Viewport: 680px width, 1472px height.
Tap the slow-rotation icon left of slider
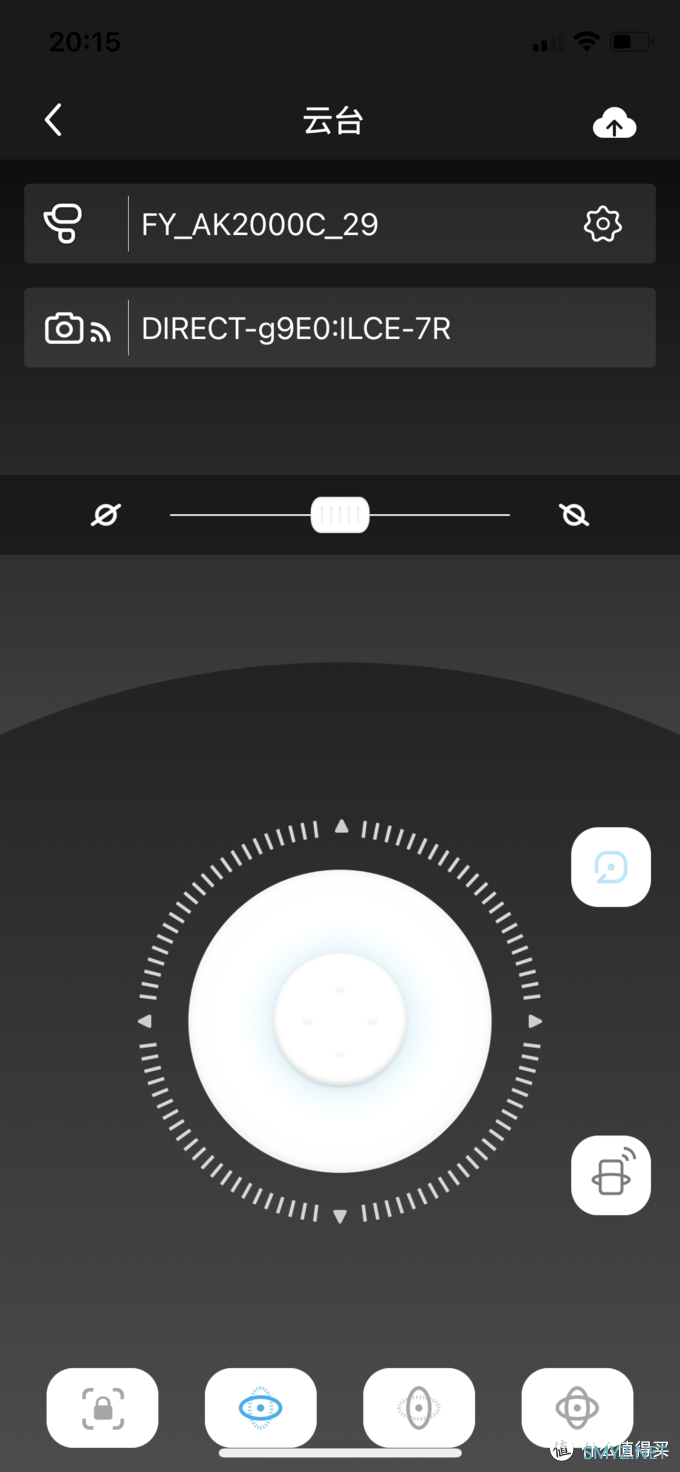pos(105,515)
